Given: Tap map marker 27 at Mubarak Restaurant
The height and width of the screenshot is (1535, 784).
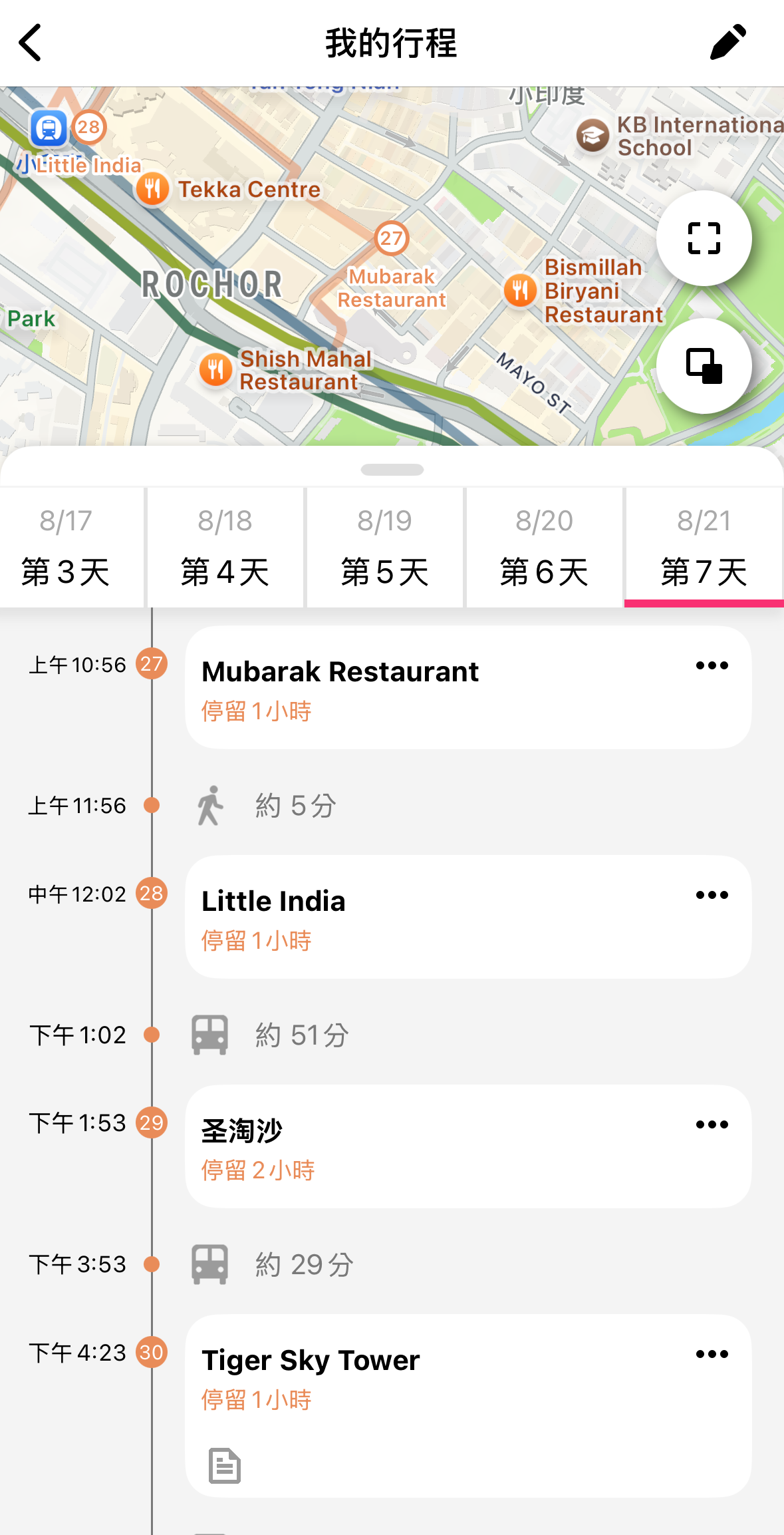Looking at the screenshot, I should pyautogui.click(x=392, y=238).
